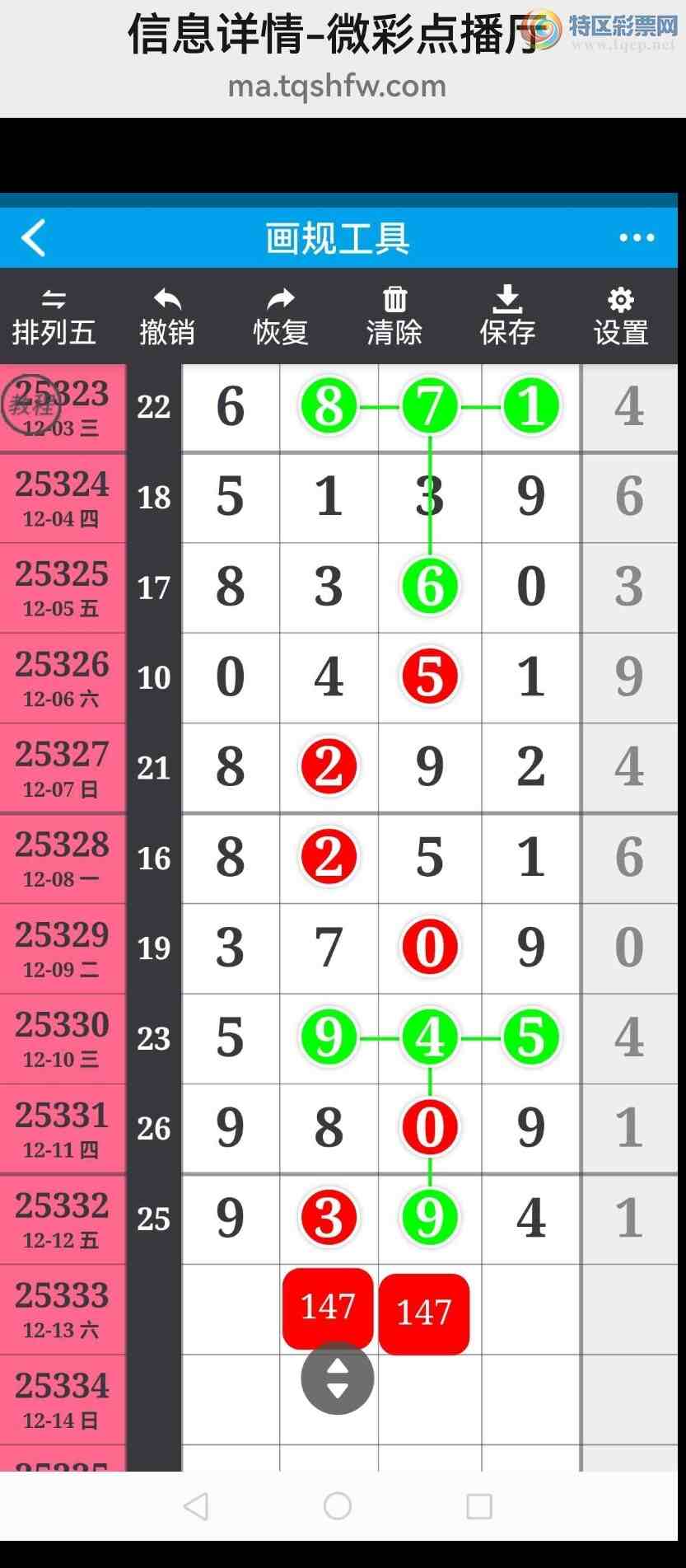Open the system recent apps button
This screenshot has height=1568, width=686.
coord(479,1506)
